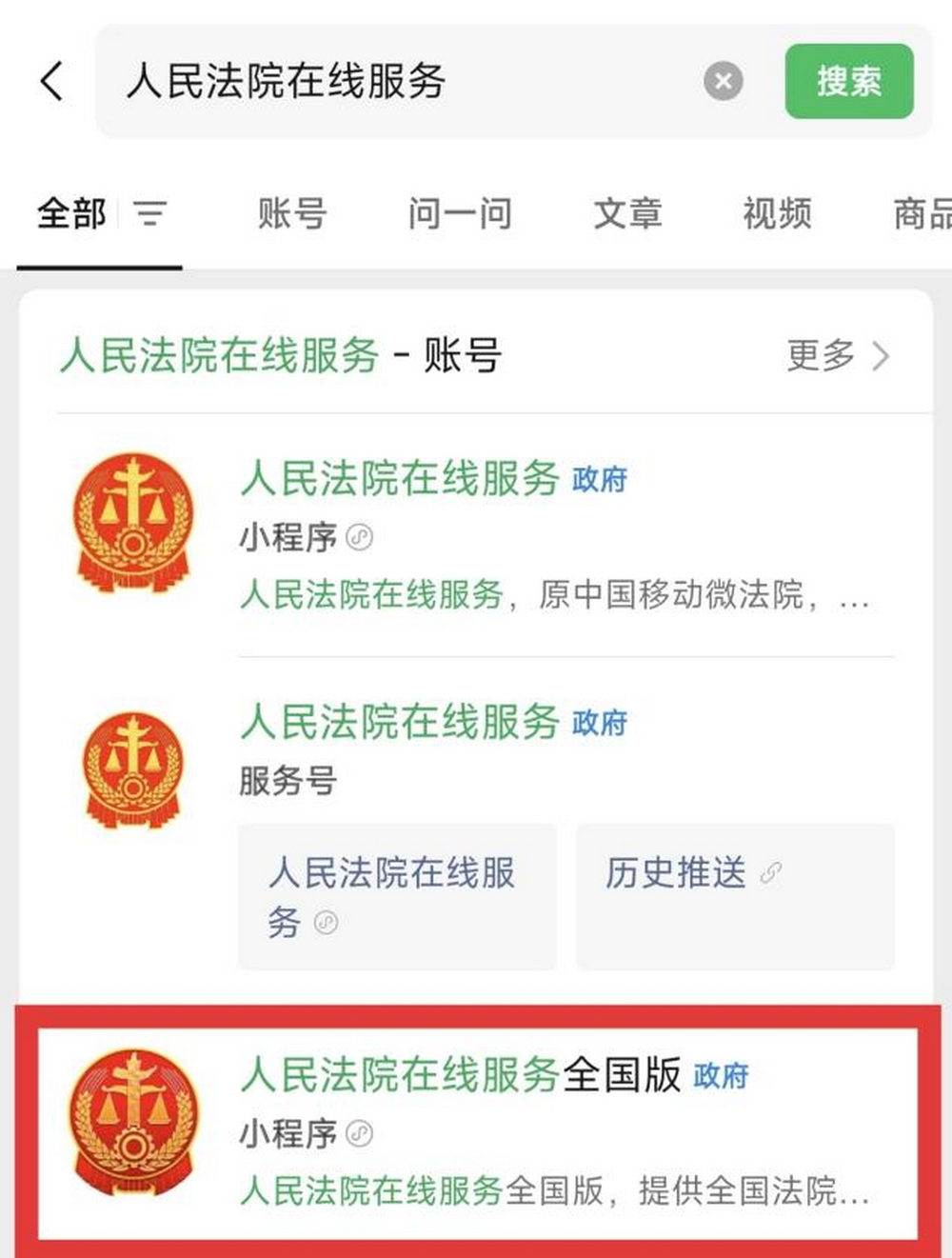Image resolution: width=952 pixels, height=1258 pixels.
Task: Switch to the 问一问 tab
Action: click(x=460, y=213)
